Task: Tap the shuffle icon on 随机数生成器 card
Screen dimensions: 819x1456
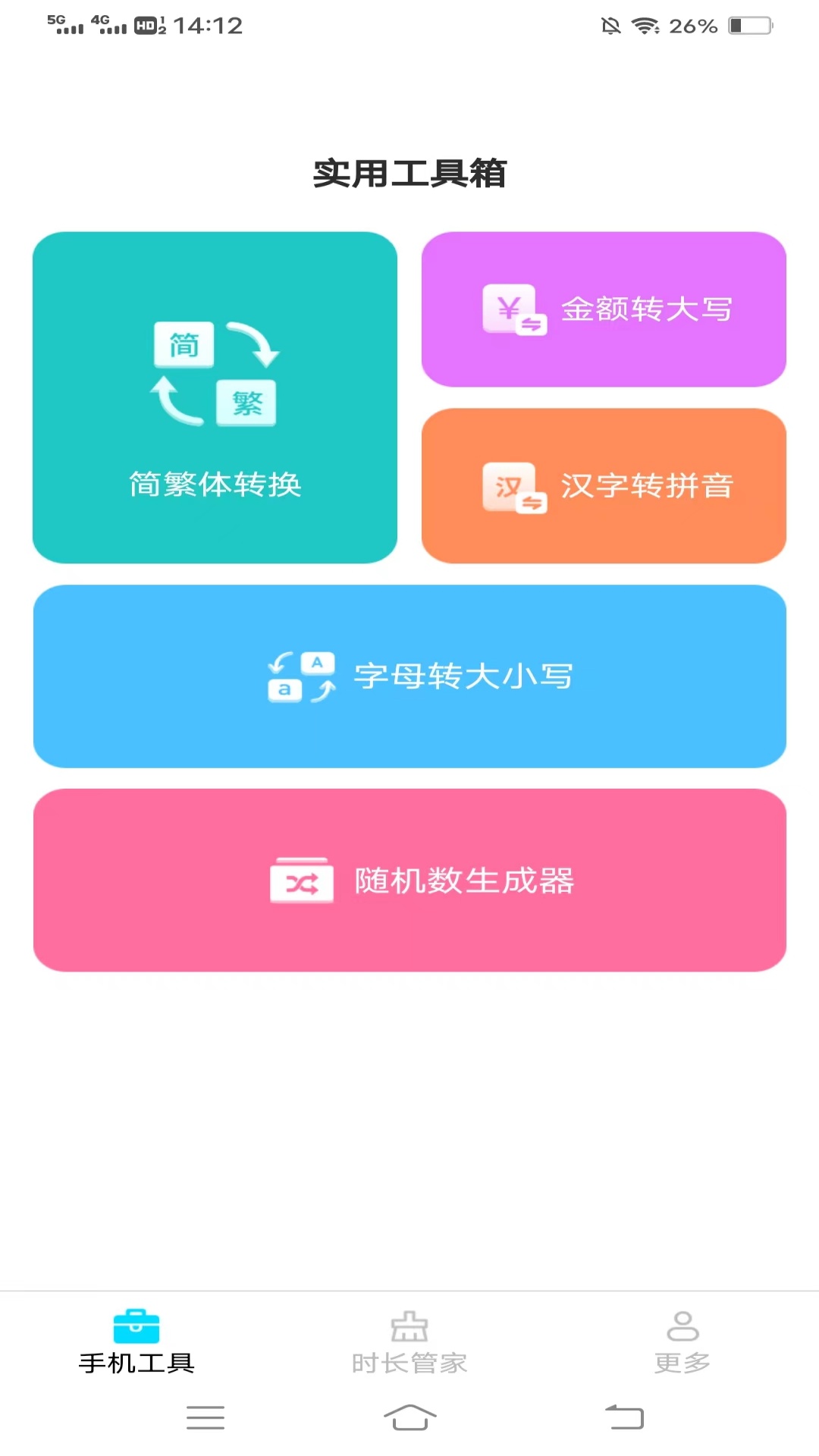Action: pyautogui.click(x=301, y=880)
